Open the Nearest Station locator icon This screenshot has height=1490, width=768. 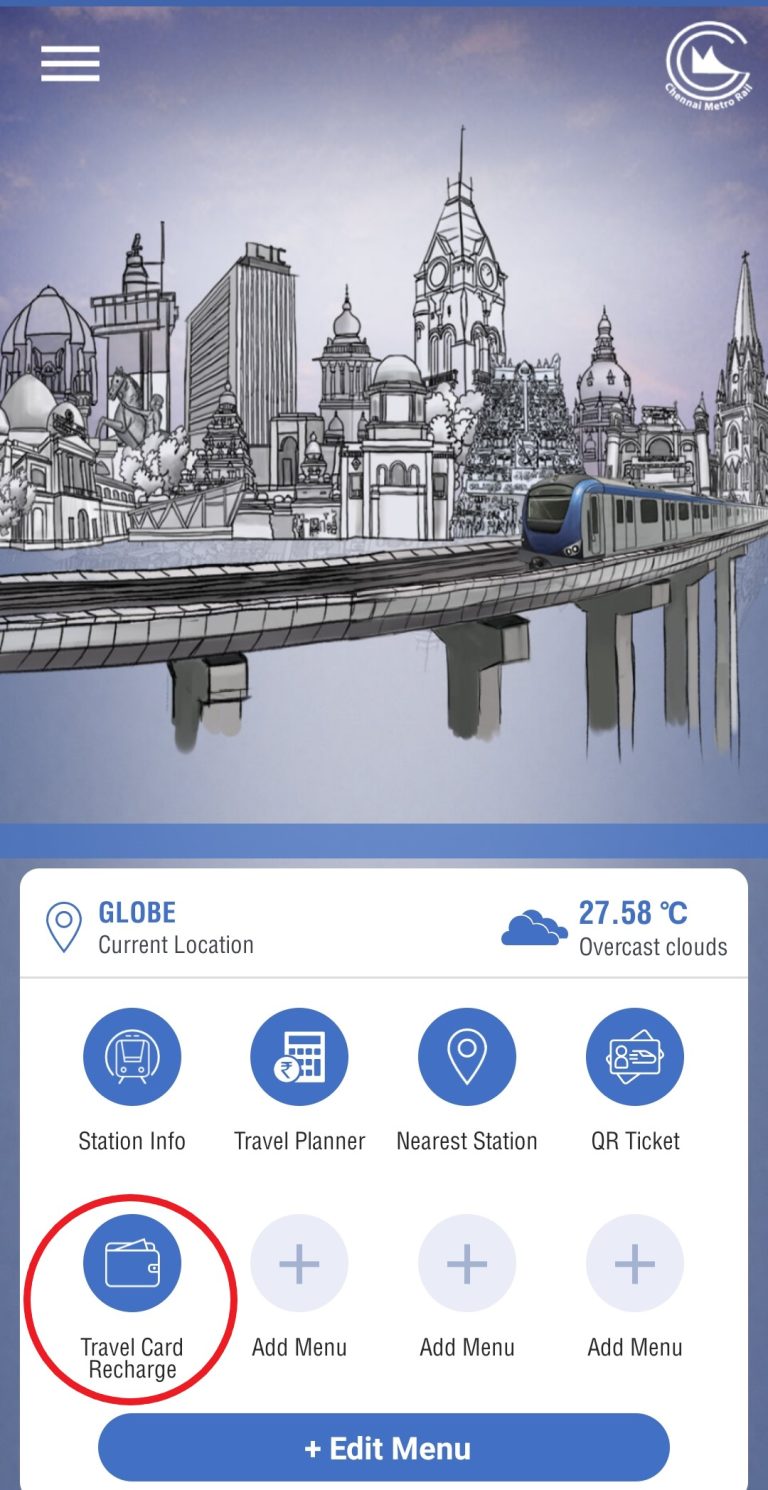(467, 1056)
